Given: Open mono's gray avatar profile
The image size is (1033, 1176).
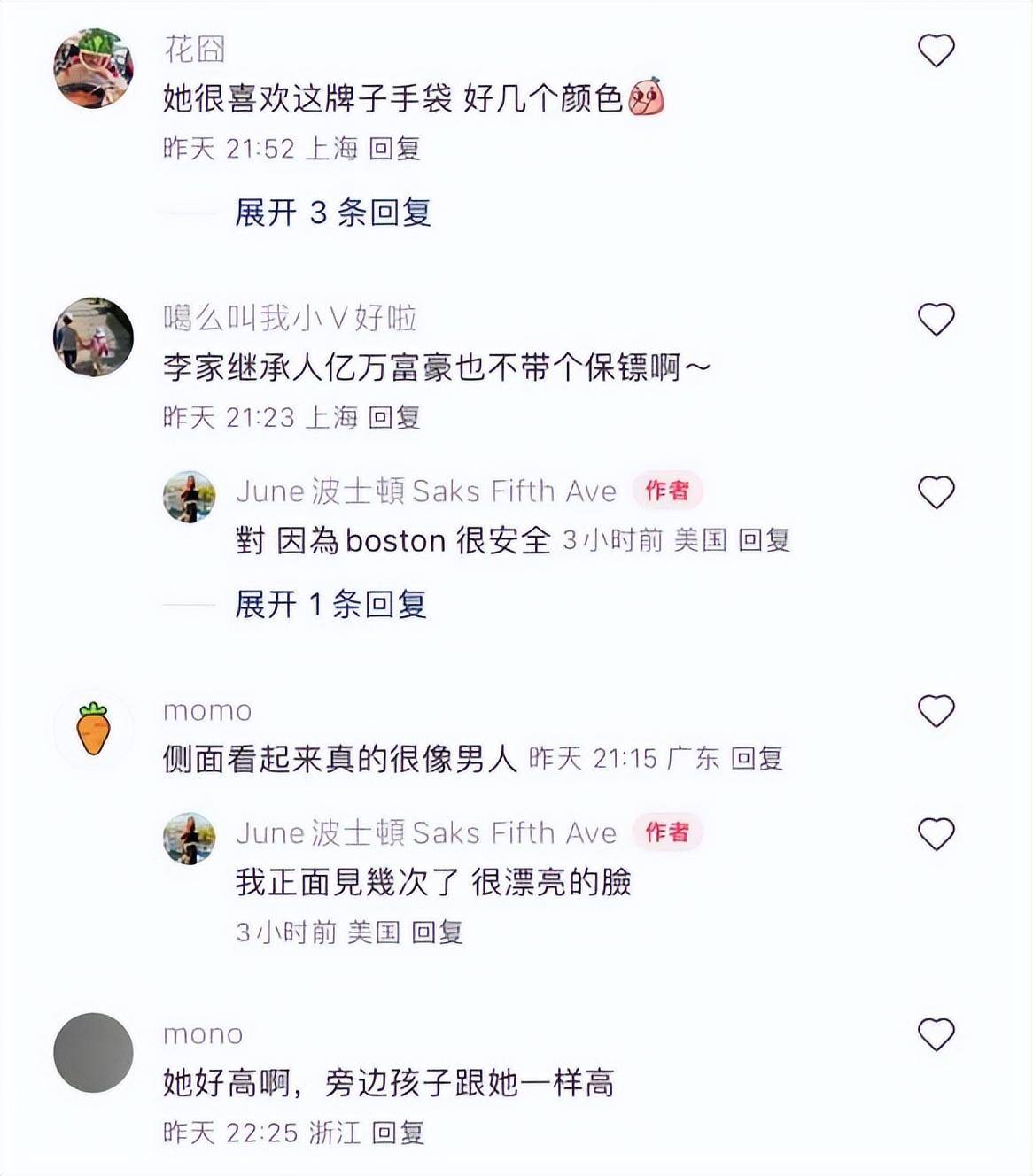Looking at the screenshot, I should point(93,1052).
